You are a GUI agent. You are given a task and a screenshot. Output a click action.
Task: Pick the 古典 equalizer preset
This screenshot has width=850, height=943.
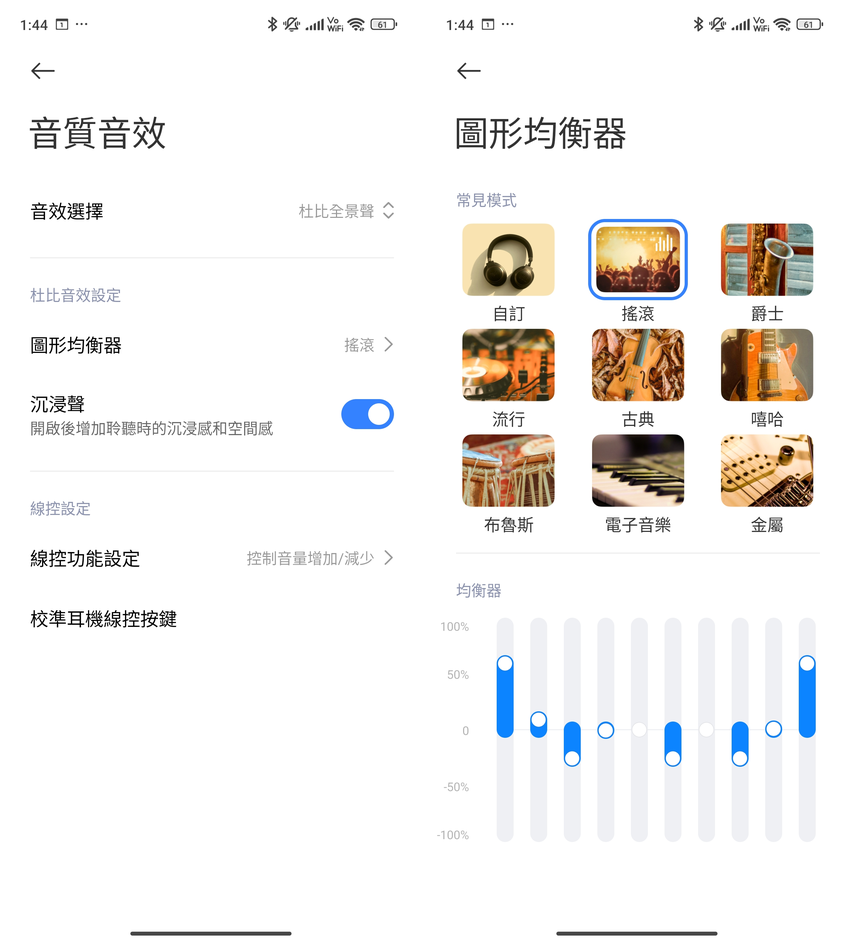[x=638, y=366]
